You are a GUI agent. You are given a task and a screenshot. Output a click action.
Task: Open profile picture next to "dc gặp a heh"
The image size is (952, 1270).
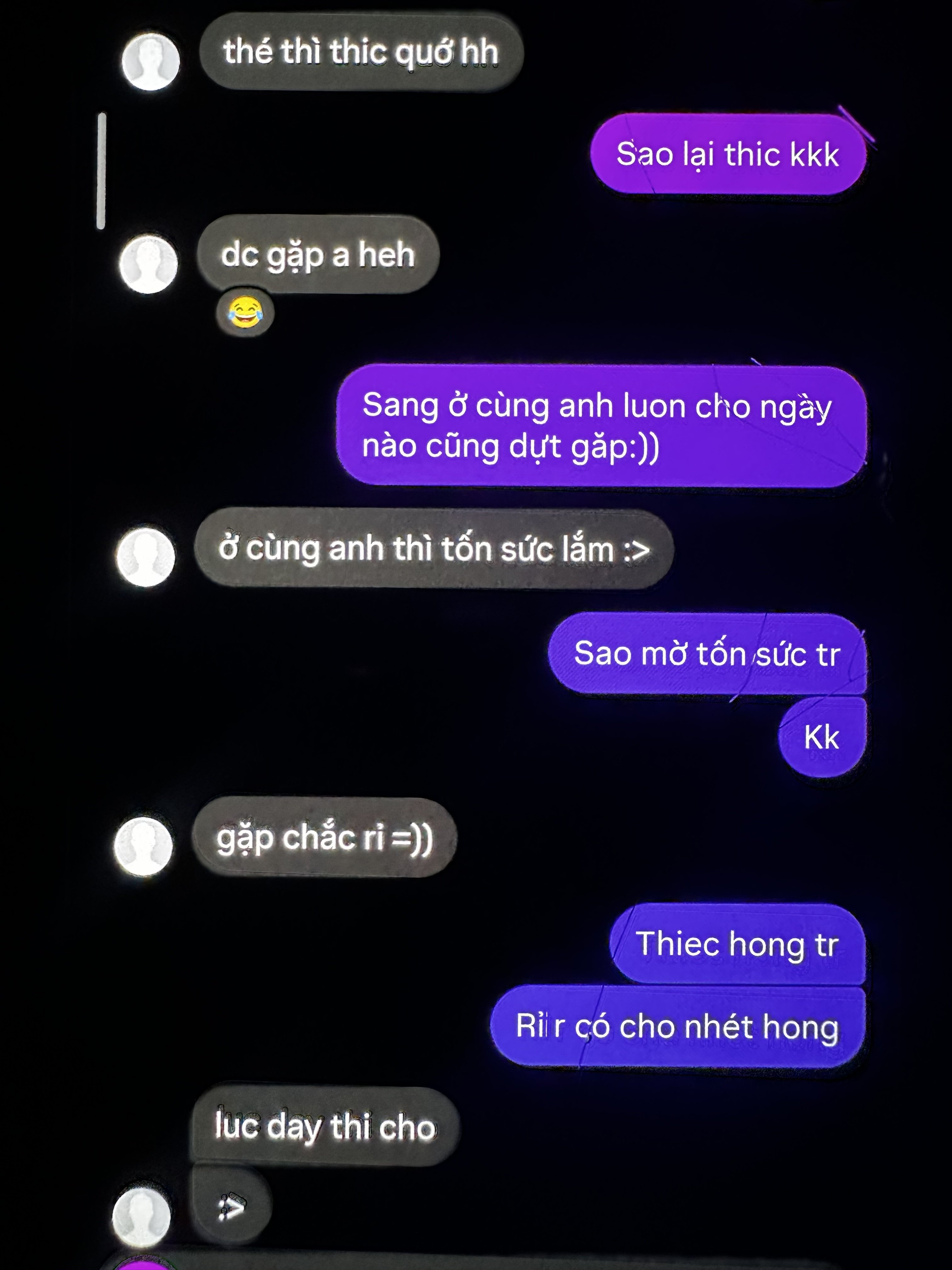[x=149, y=264]
